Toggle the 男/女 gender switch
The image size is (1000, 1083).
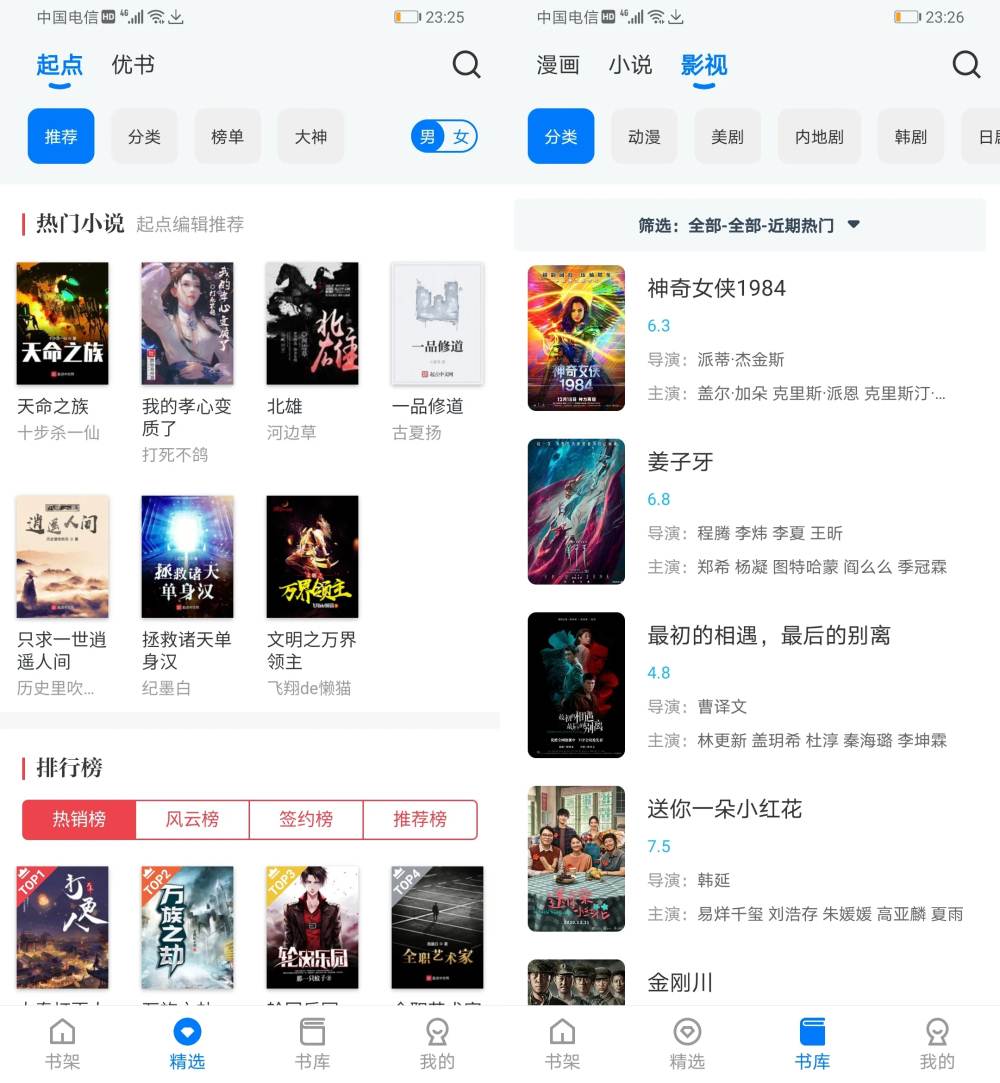click(x=444, y=136)
